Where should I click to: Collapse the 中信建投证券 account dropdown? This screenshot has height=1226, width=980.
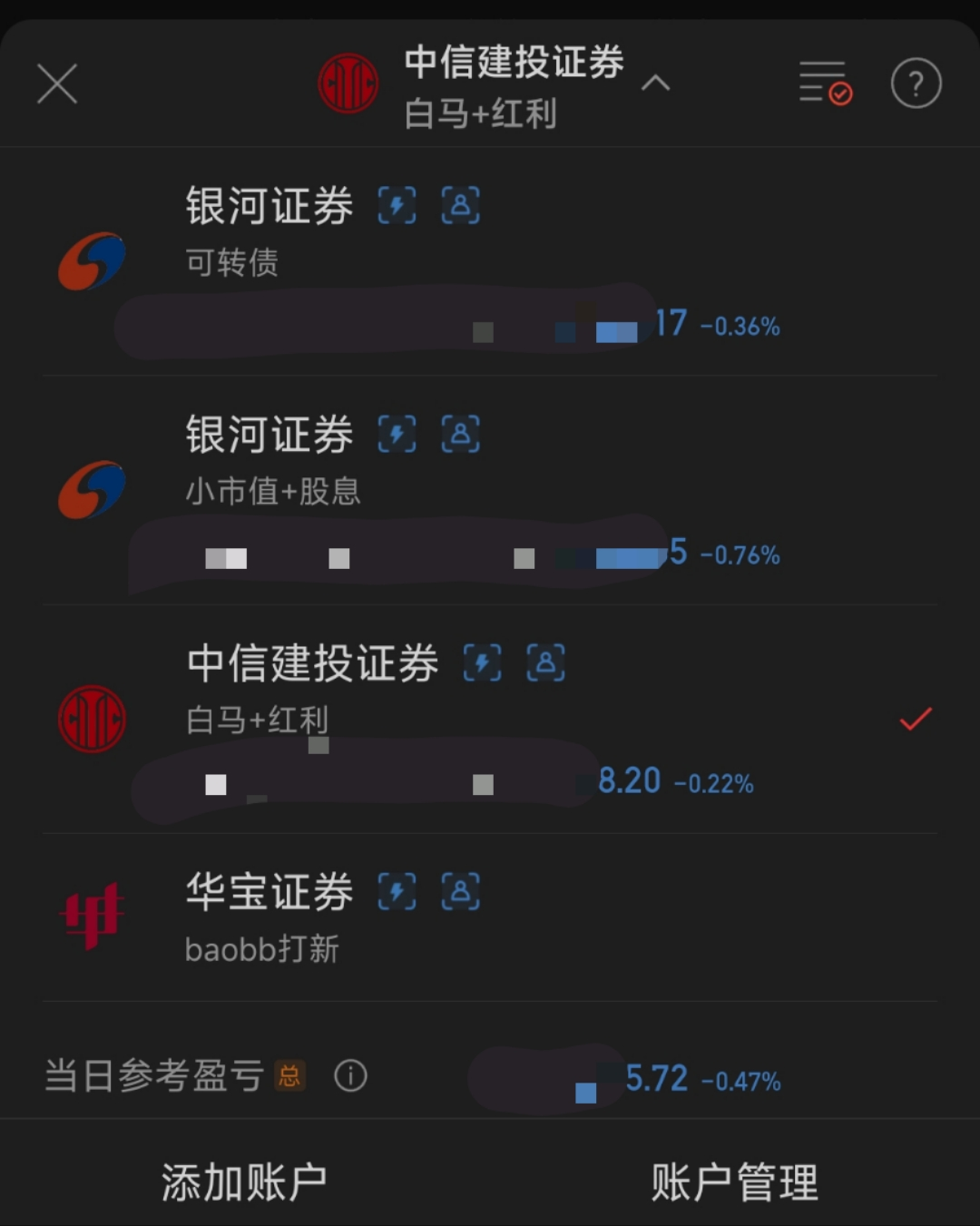pos(655,84)
